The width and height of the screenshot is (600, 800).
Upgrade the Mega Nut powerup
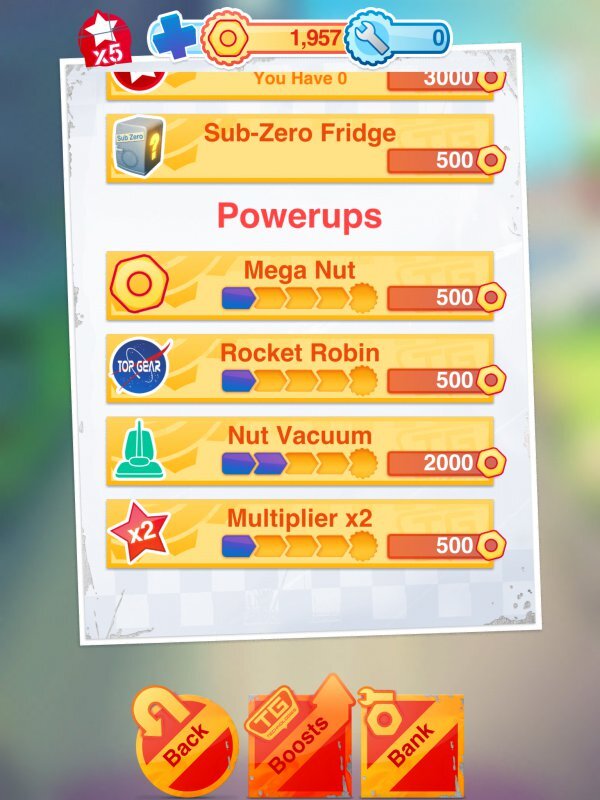click(x=444, y=297)
